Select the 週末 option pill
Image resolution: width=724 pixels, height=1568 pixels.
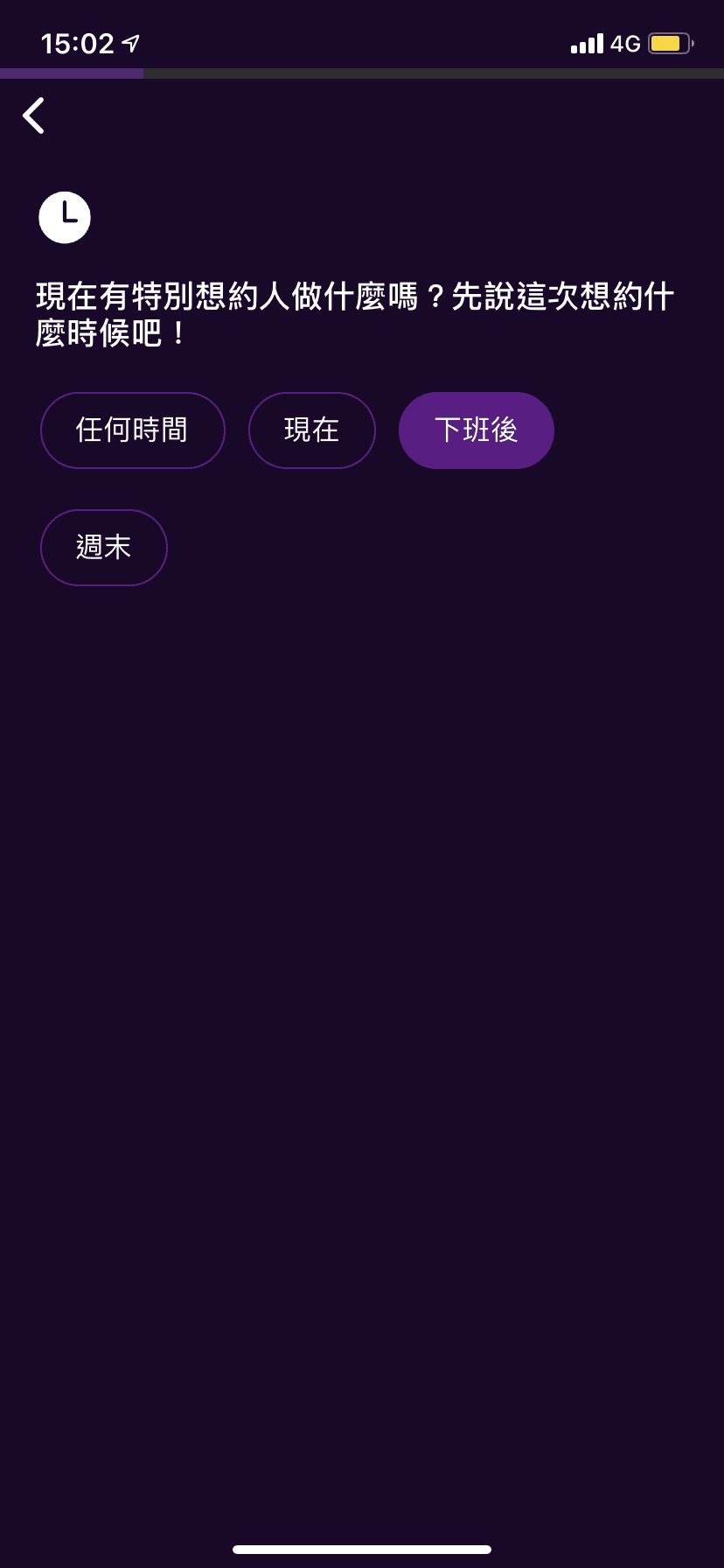[x=103, y=547]
